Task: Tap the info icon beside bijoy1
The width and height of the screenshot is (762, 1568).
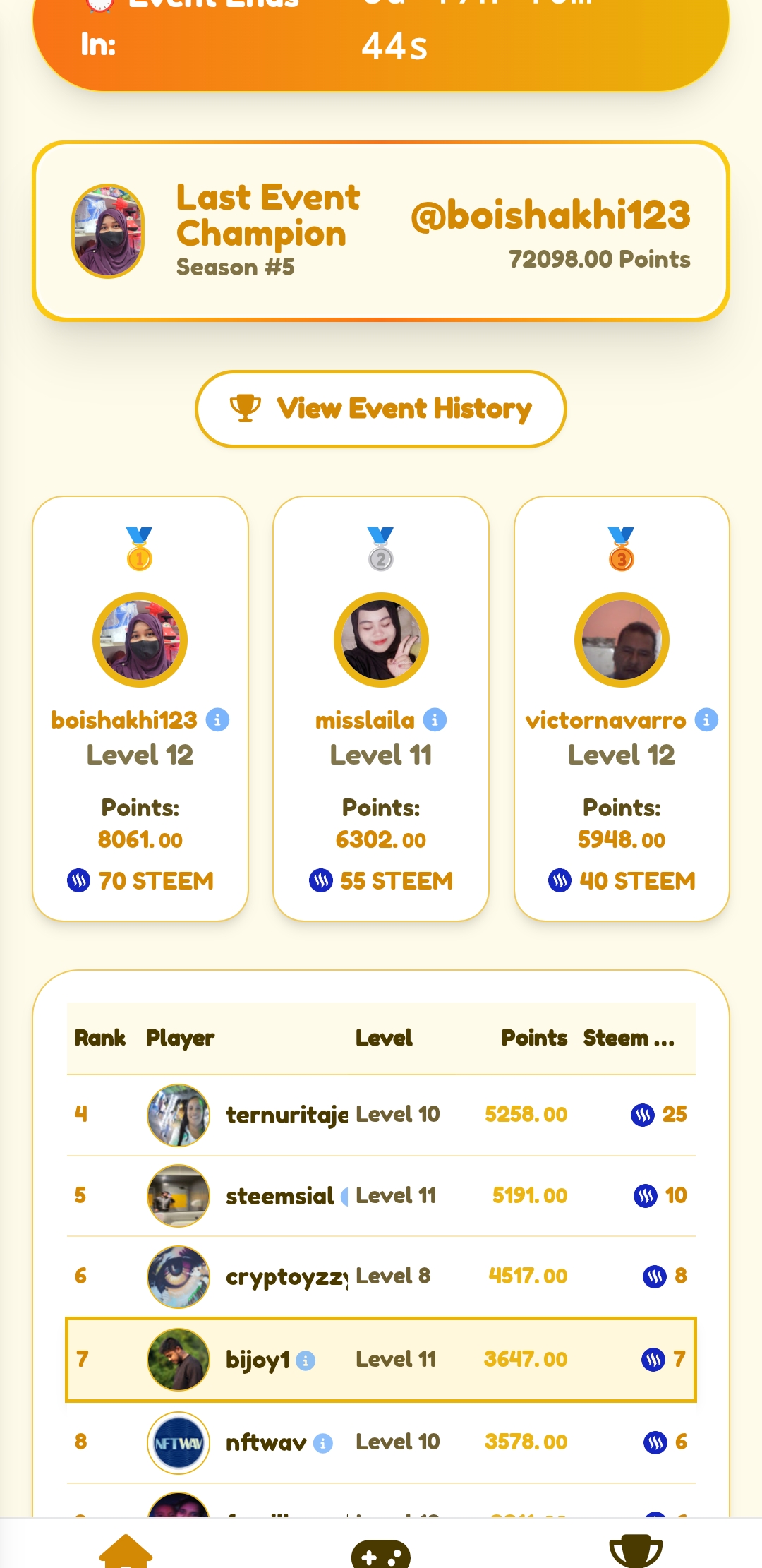Action: pyautogui.click(x=306, y=1360)
